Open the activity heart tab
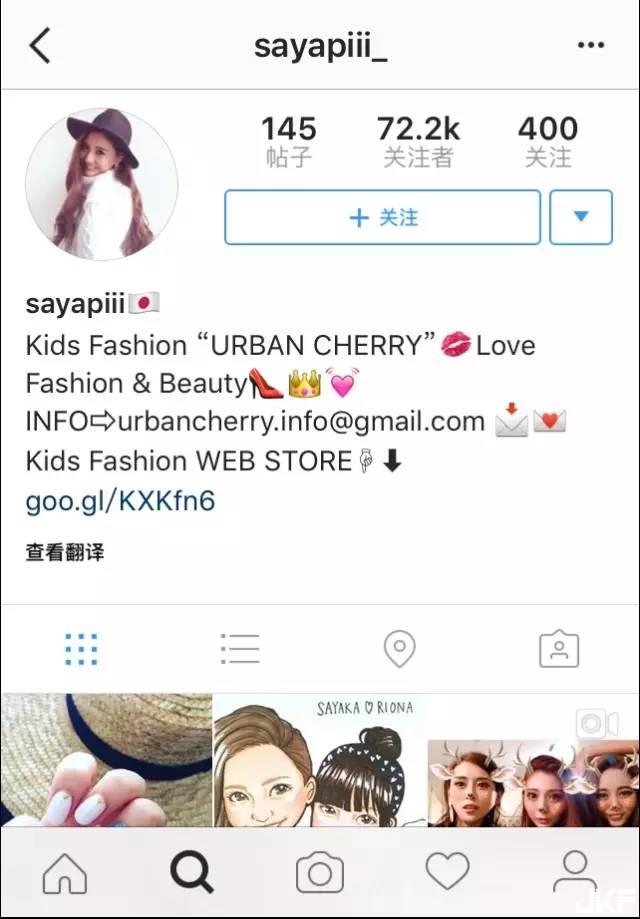The height and width of the screenshot is (919, 640). (447, 873)
